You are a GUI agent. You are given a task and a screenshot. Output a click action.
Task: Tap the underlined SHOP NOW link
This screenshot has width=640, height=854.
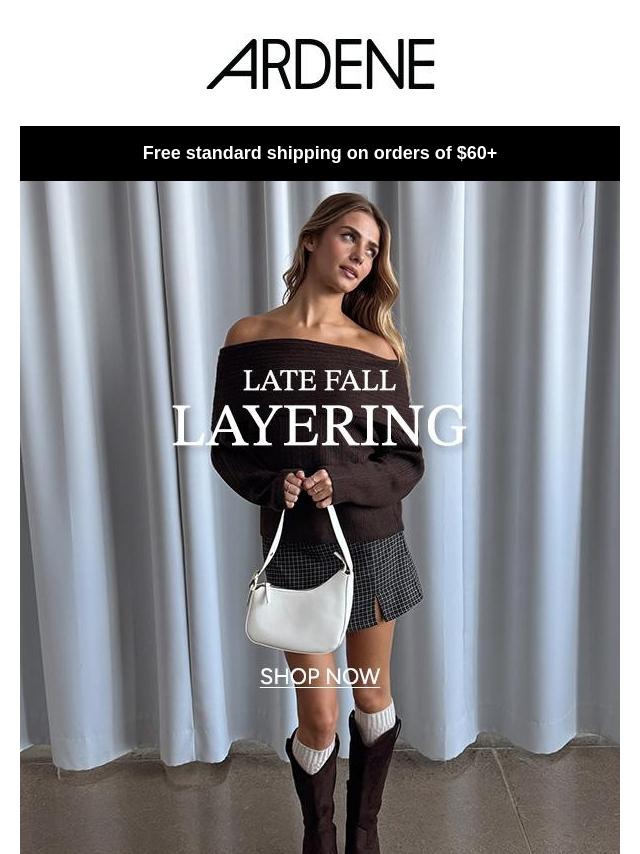point(320,677)
